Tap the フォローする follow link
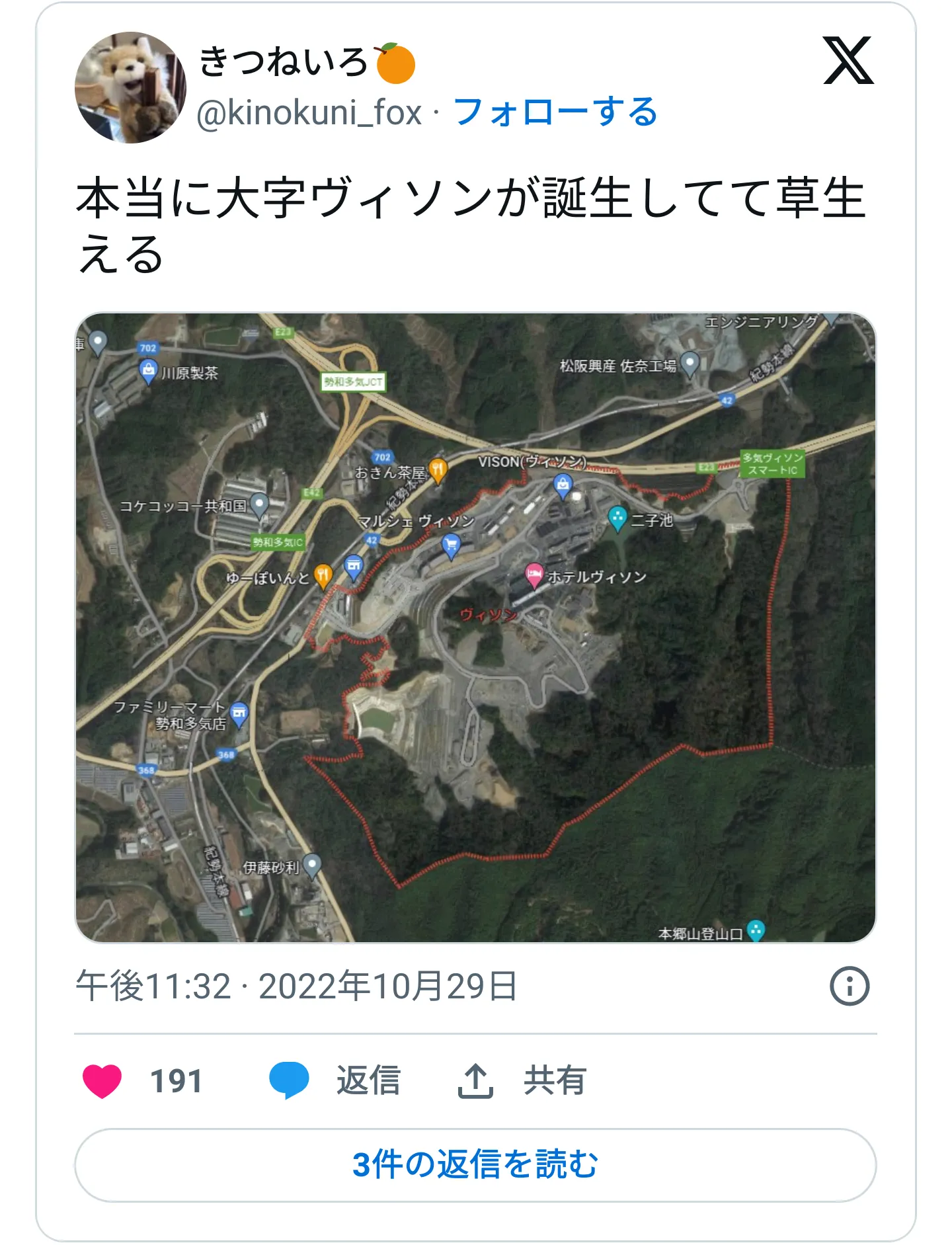The width and height of the screenshot is (952, 1245). click(x=555, y=112)
